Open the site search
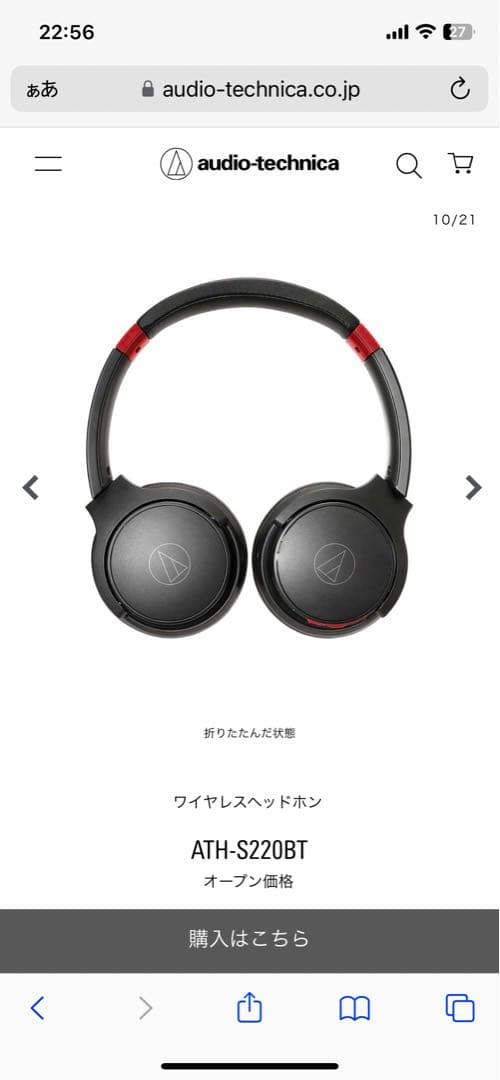This screenshot has height=1080, width=500. click(x=408, y=165)
